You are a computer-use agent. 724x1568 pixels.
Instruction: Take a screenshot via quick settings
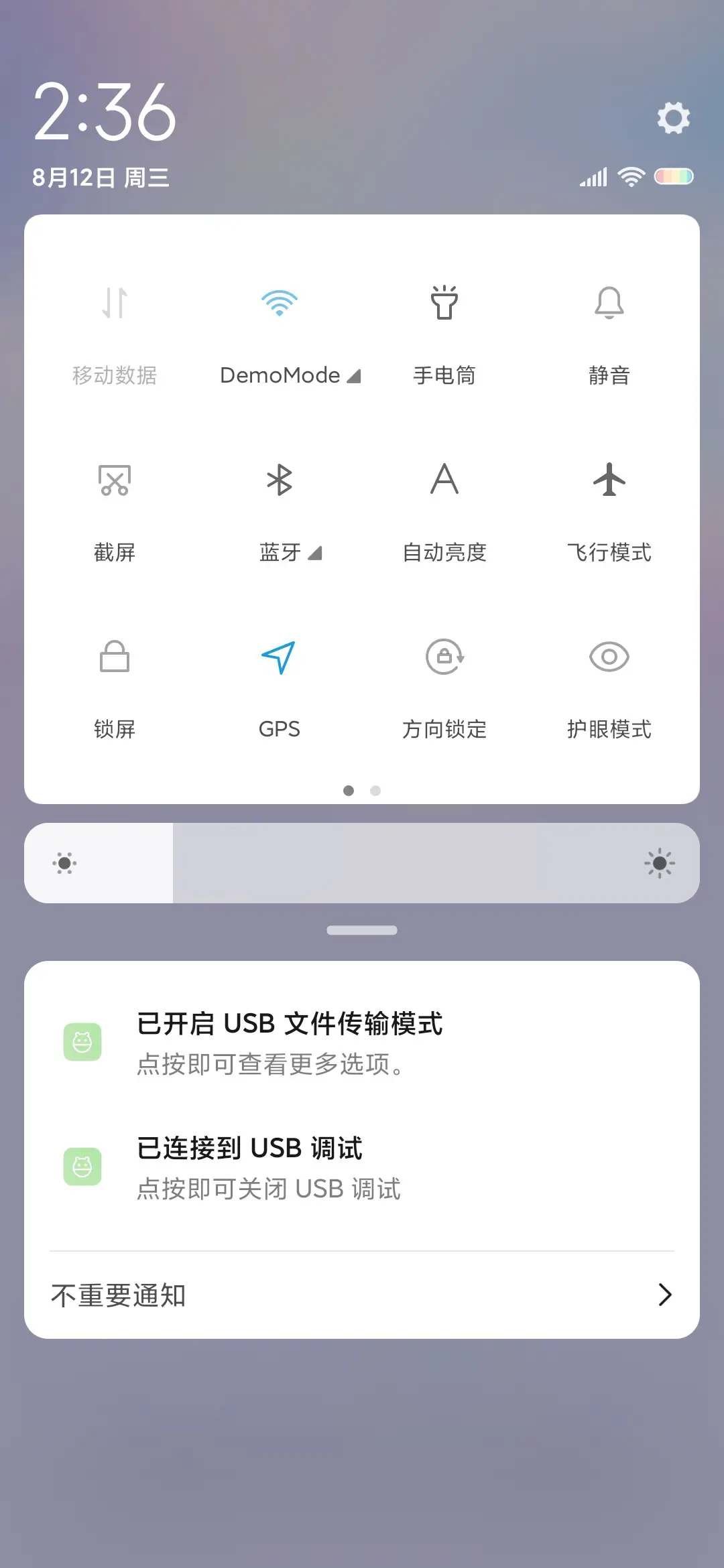pos(114,506)
